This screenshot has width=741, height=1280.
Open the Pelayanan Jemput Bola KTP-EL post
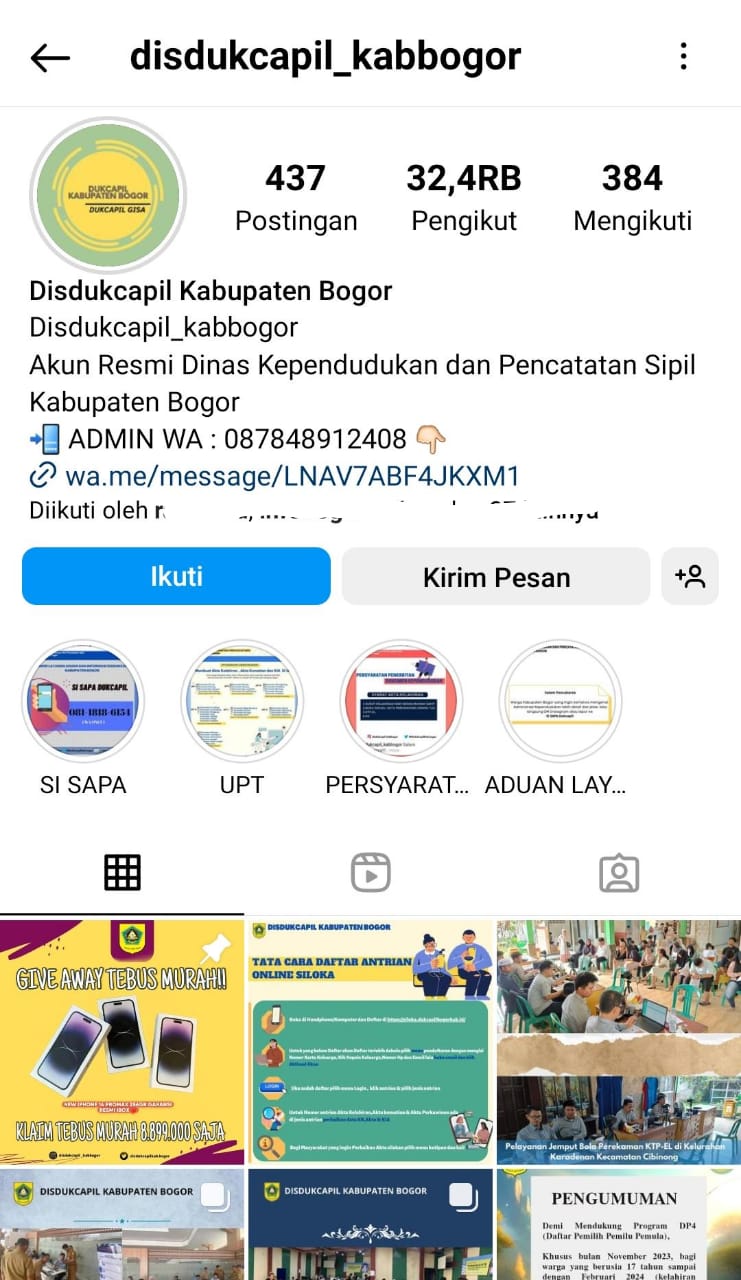point(619,1042)
